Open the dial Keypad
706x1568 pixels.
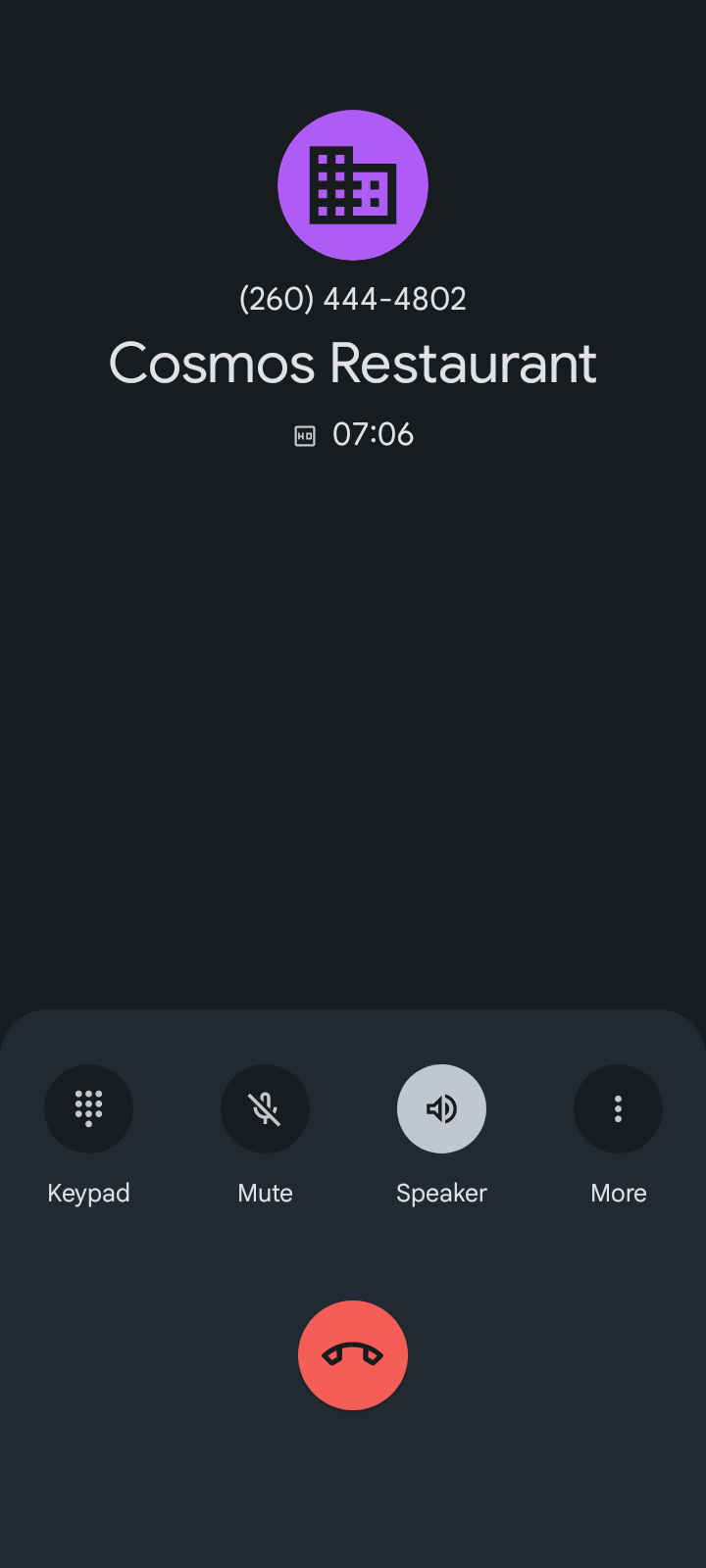click(88, 1108)
